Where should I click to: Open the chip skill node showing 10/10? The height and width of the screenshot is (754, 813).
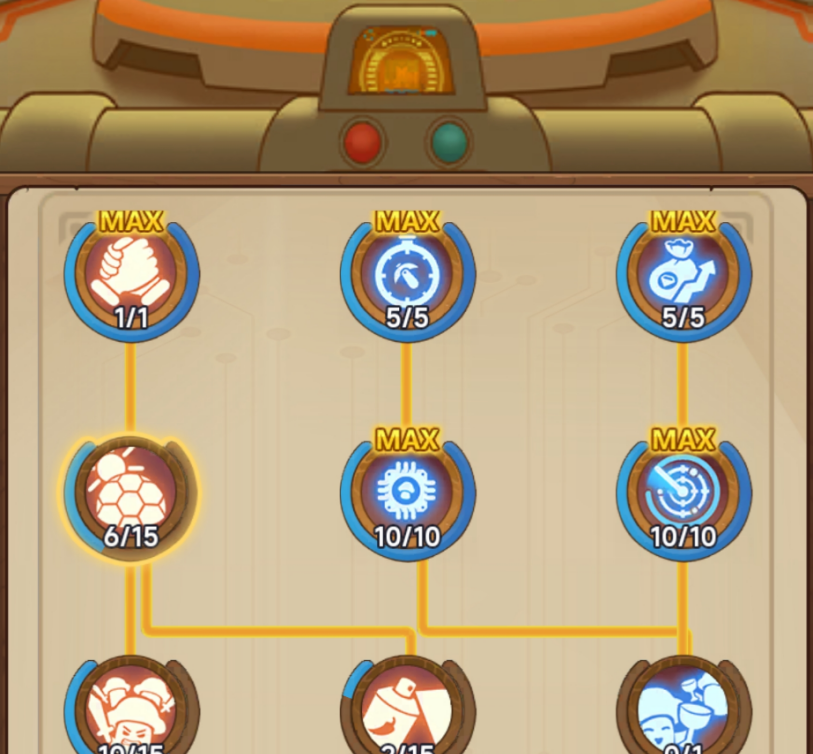tap(407, 493)
